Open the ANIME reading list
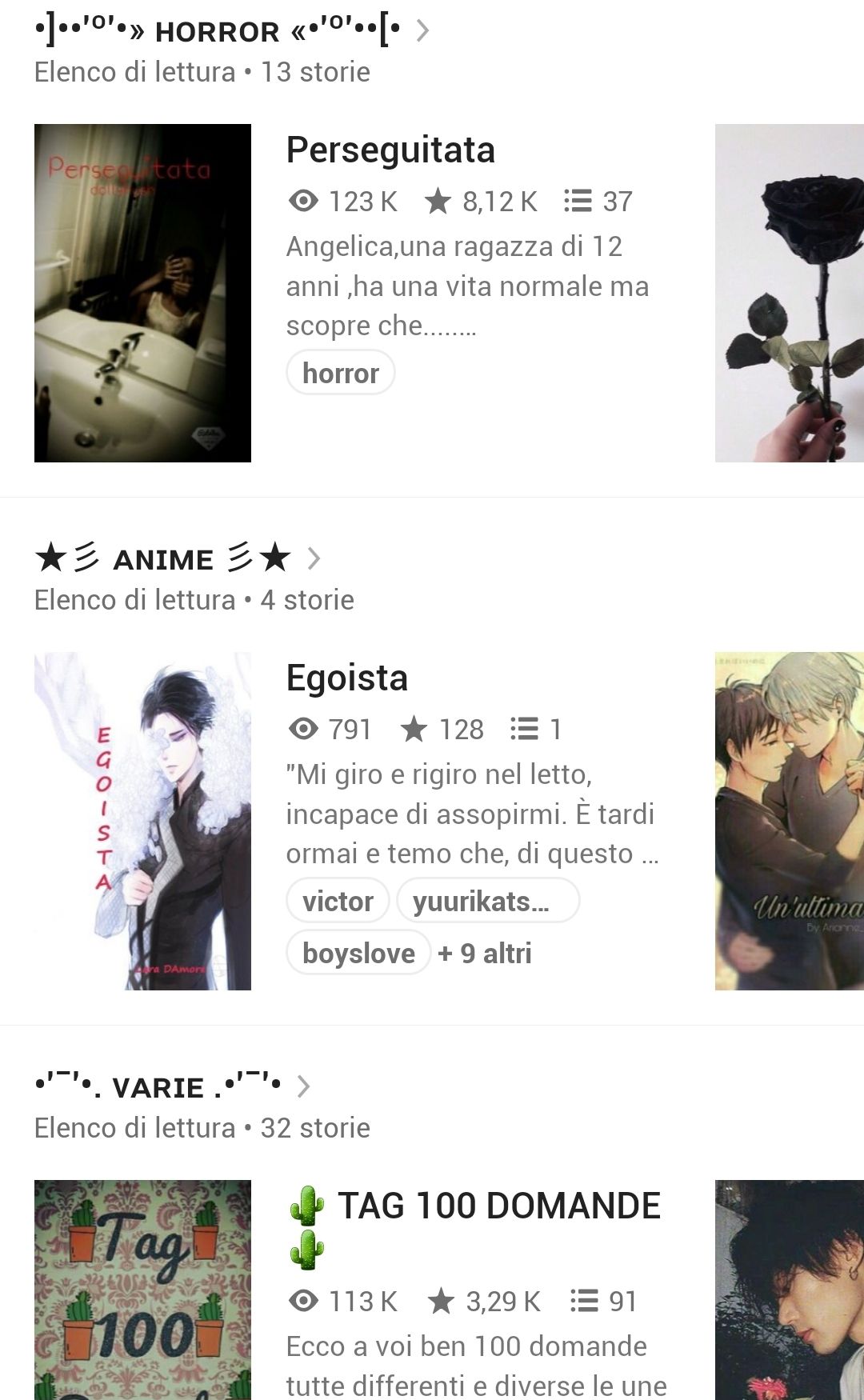 (178, 559)
